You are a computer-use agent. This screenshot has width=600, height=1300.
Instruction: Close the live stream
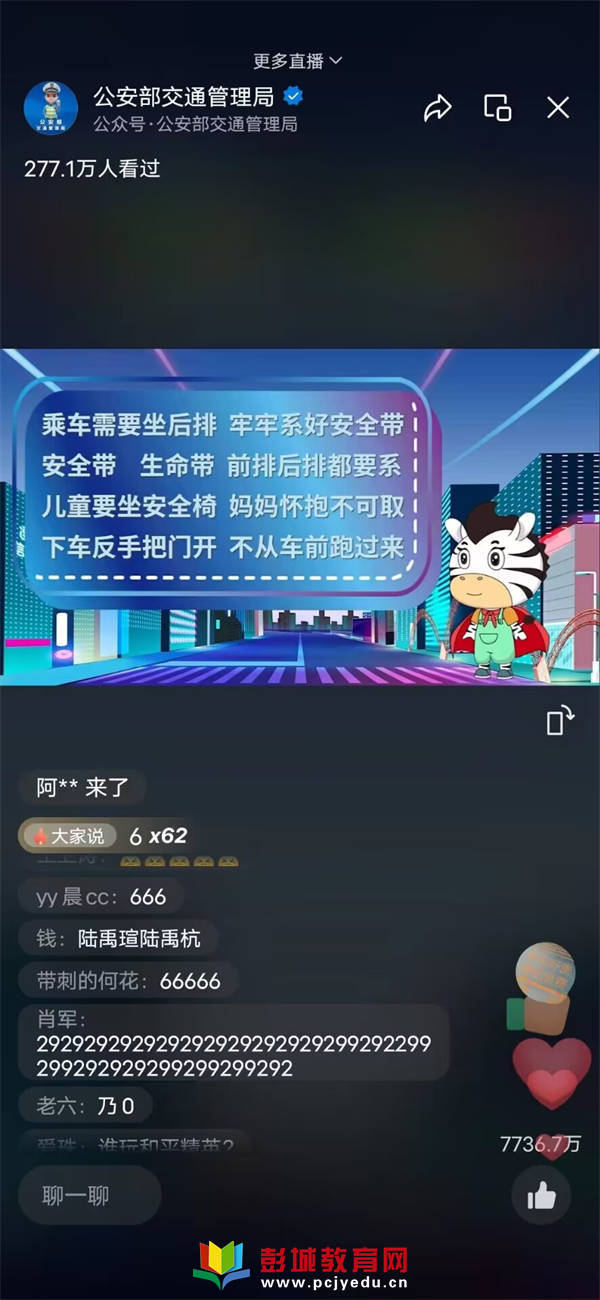point(558,108)
